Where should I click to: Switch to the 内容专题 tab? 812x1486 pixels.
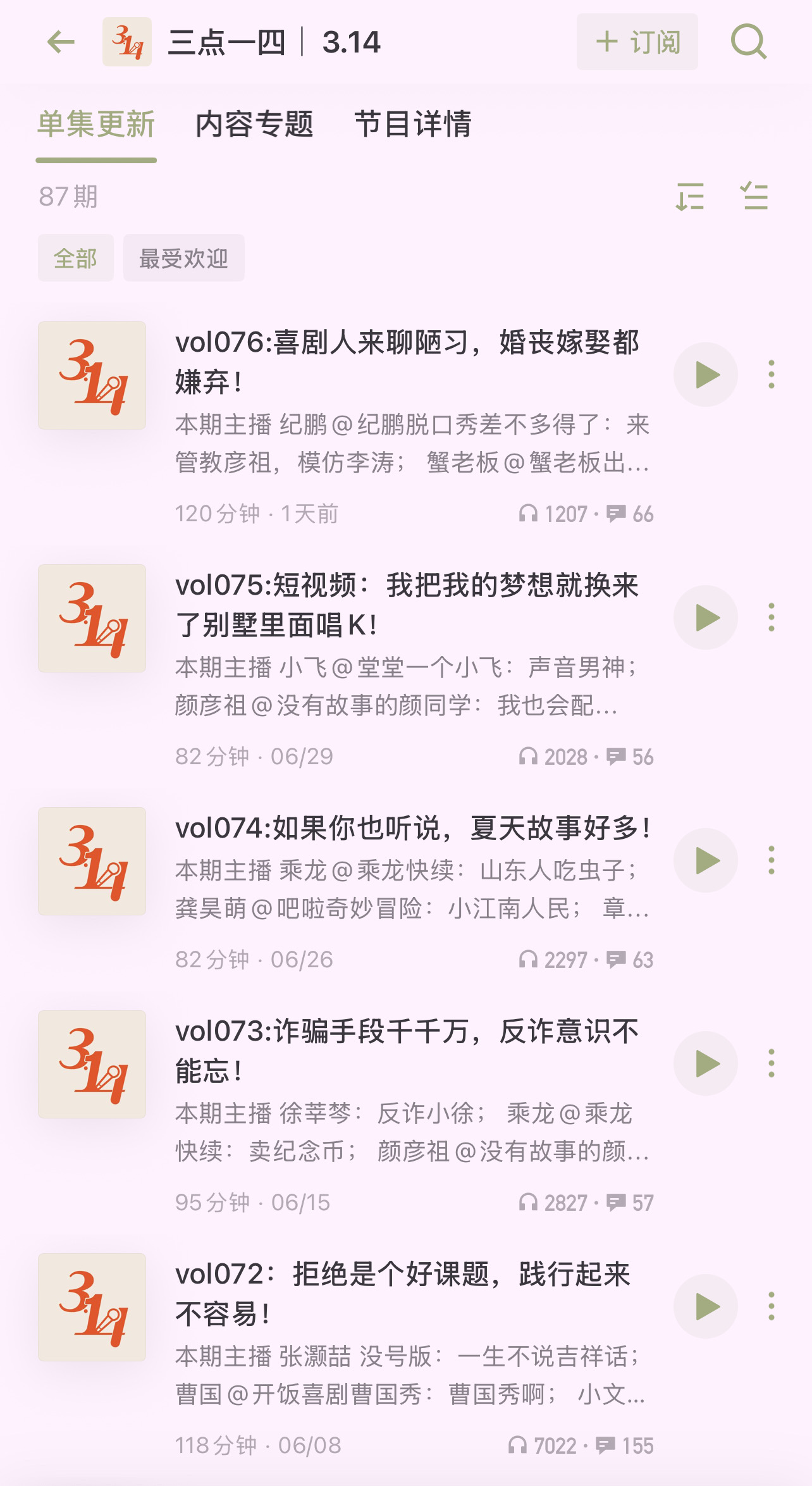click(254, 123)
